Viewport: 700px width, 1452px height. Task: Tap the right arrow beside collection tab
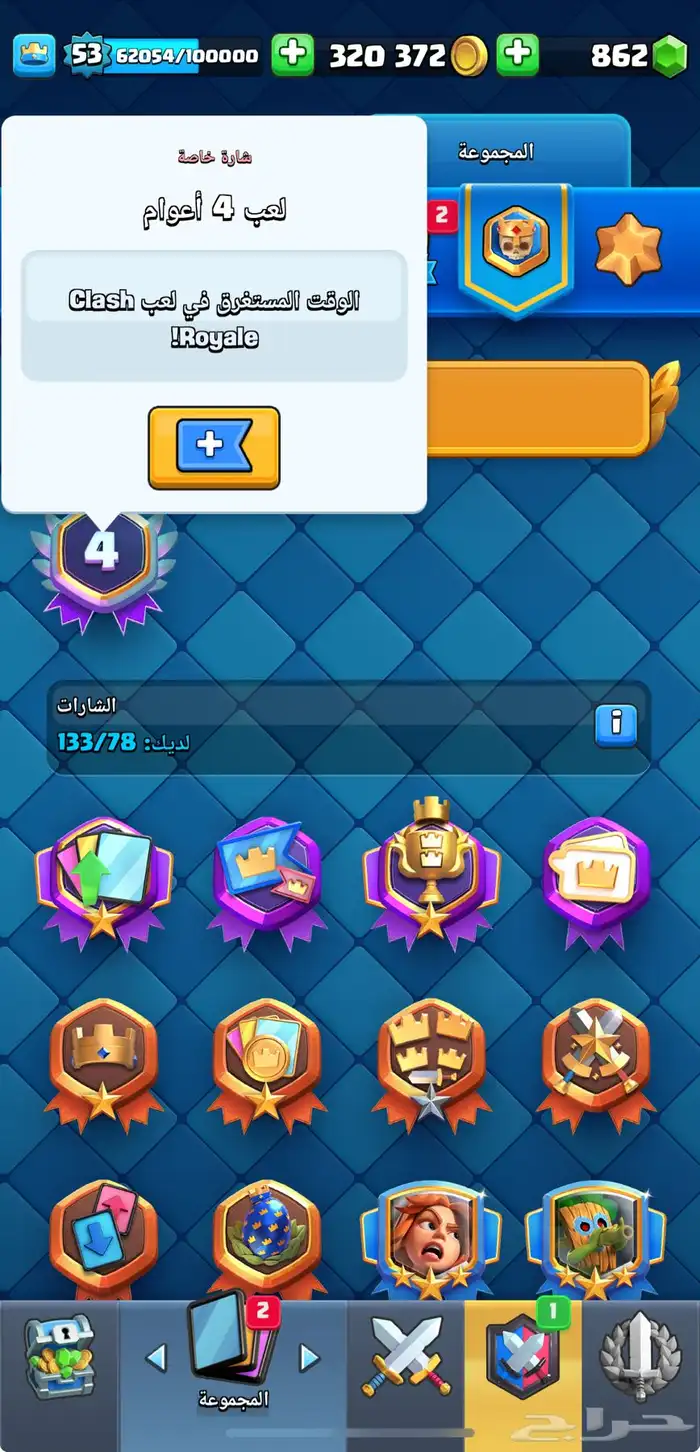click(x=309, y=1357)
